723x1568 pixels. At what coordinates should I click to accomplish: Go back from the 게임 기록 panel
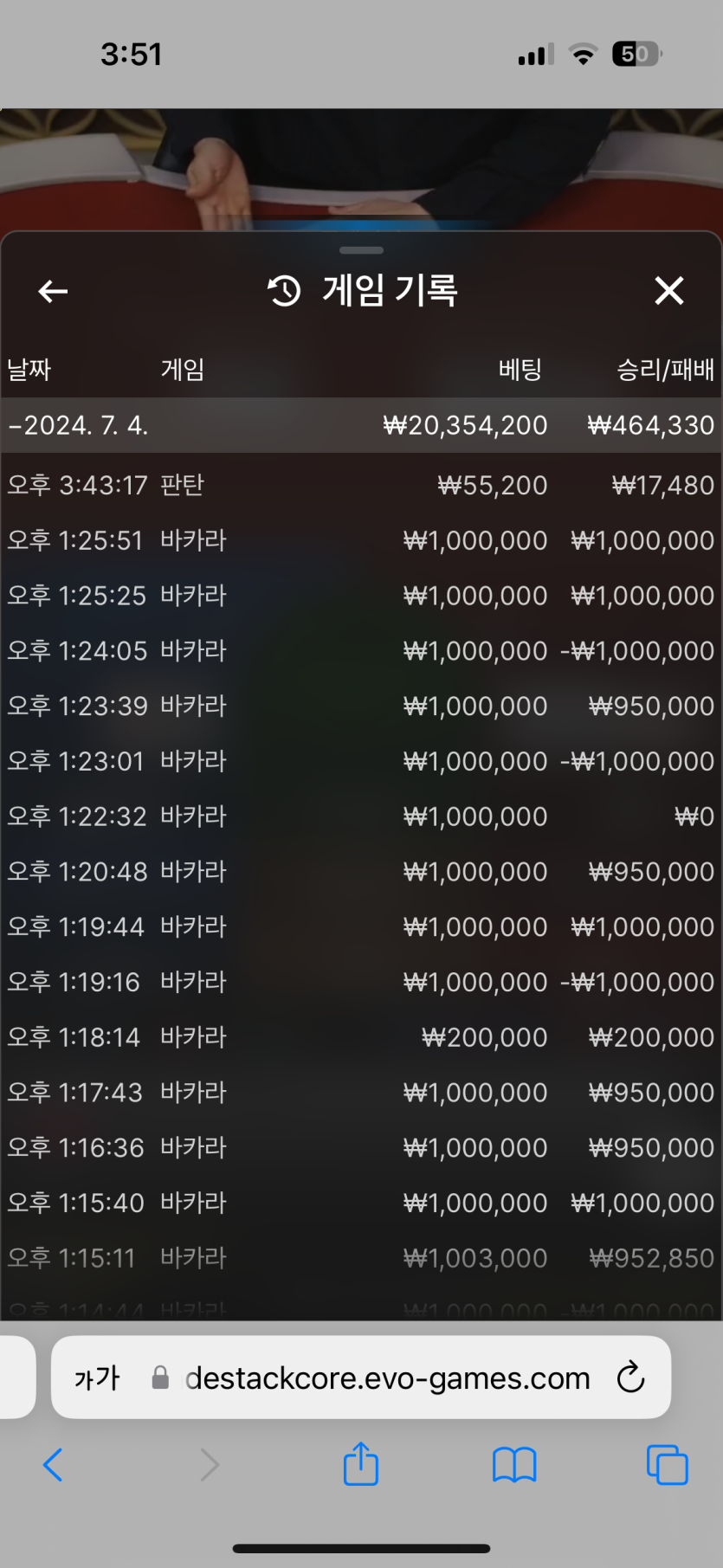pyautogui.click(x=53, y=292)
